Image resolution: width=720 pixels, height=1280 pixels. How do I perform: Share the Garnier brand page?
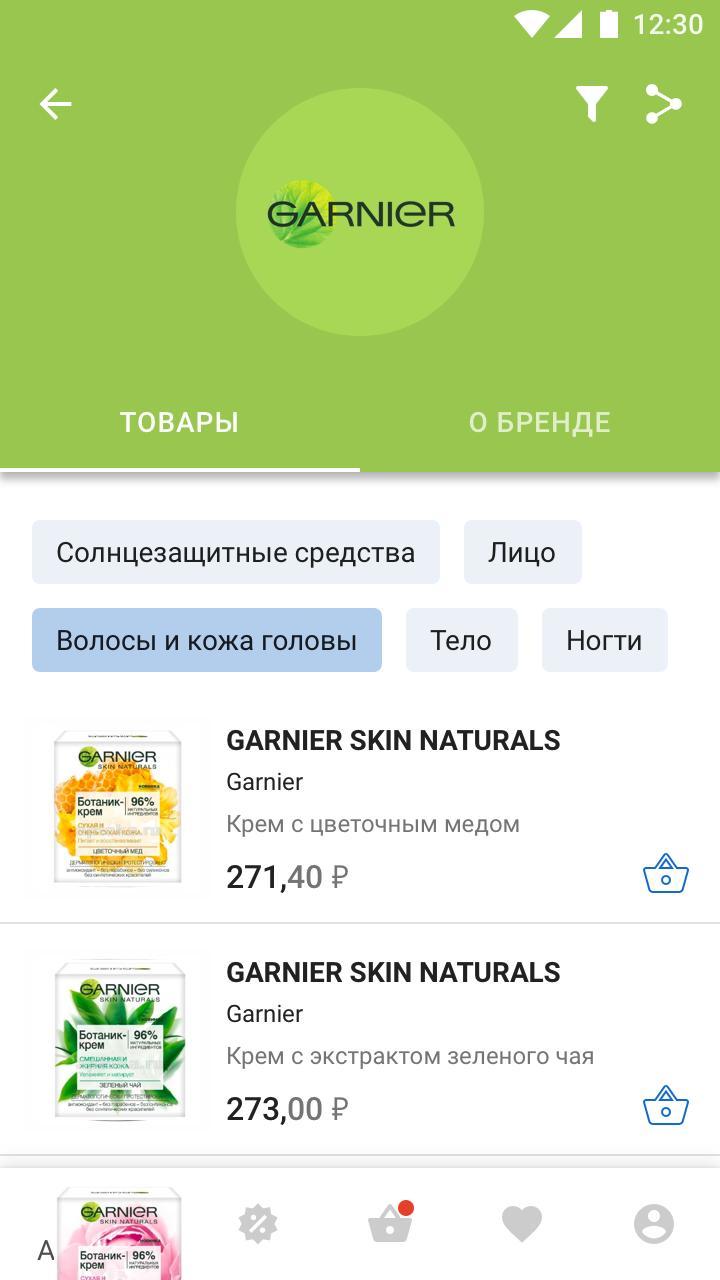(x=663, y=104)
